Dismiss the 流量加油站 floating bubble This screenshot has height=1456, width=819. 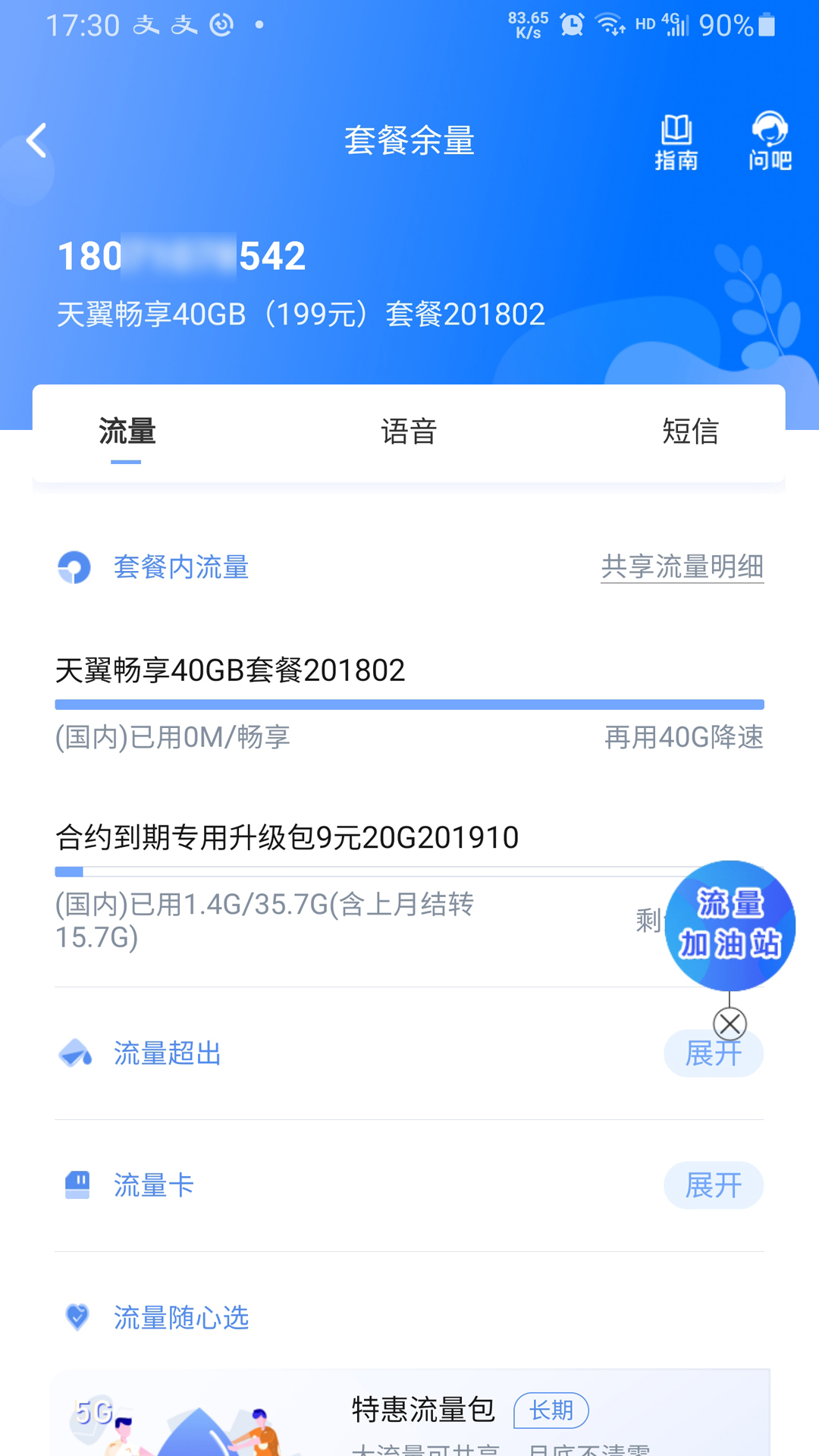[730, 1024]
